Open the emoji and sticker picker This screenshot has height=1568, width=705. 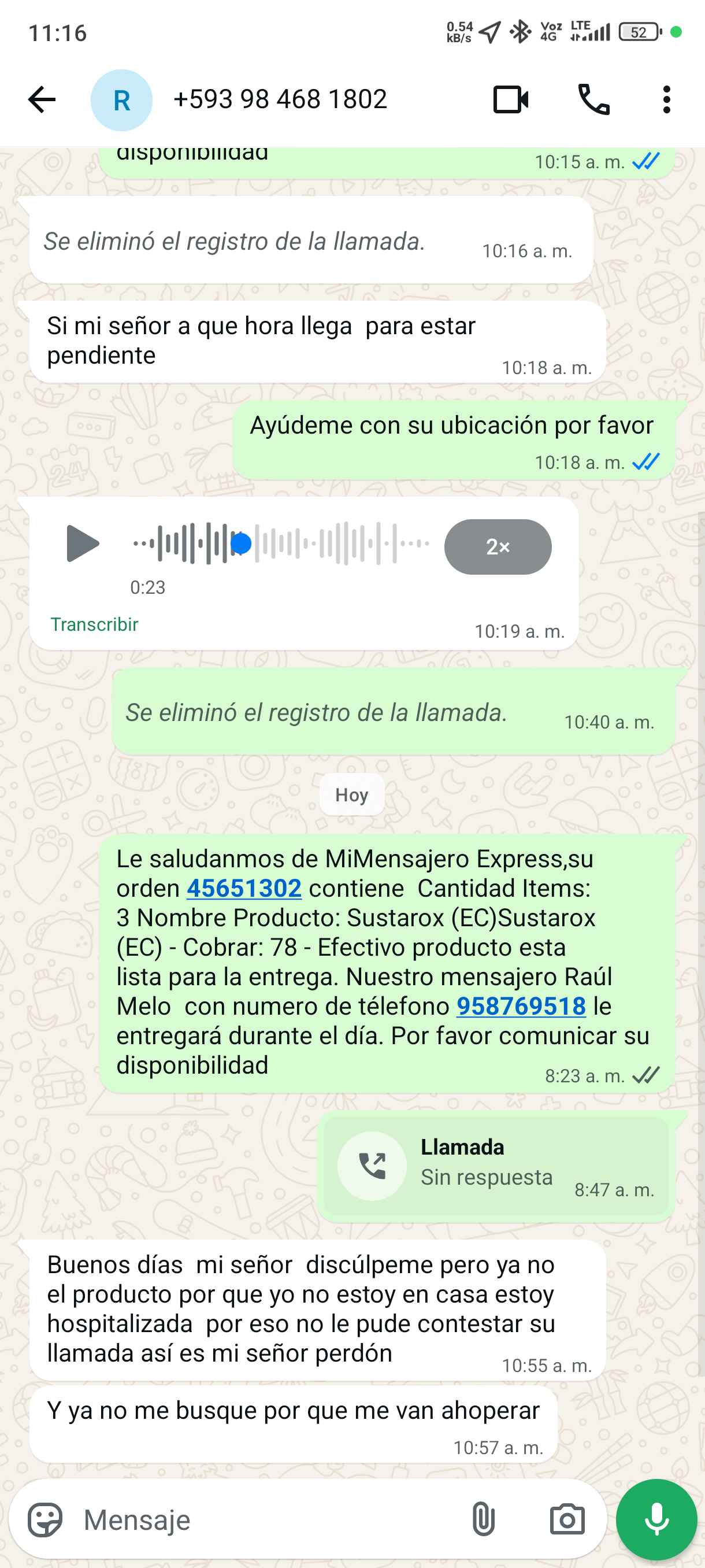click(45, 1520)
